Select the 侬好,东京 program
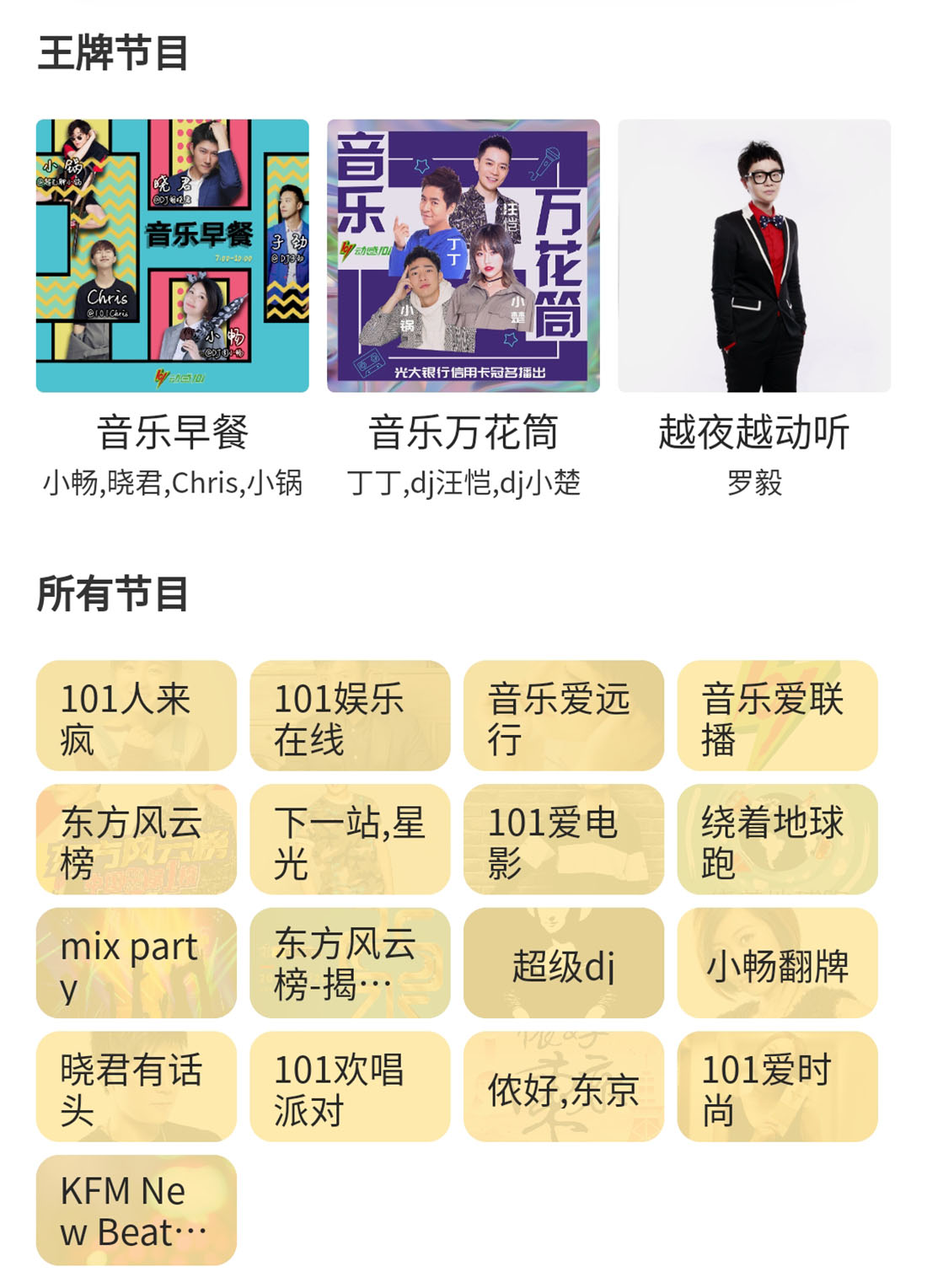The image size is (927, 1288). pos(563,1087)
